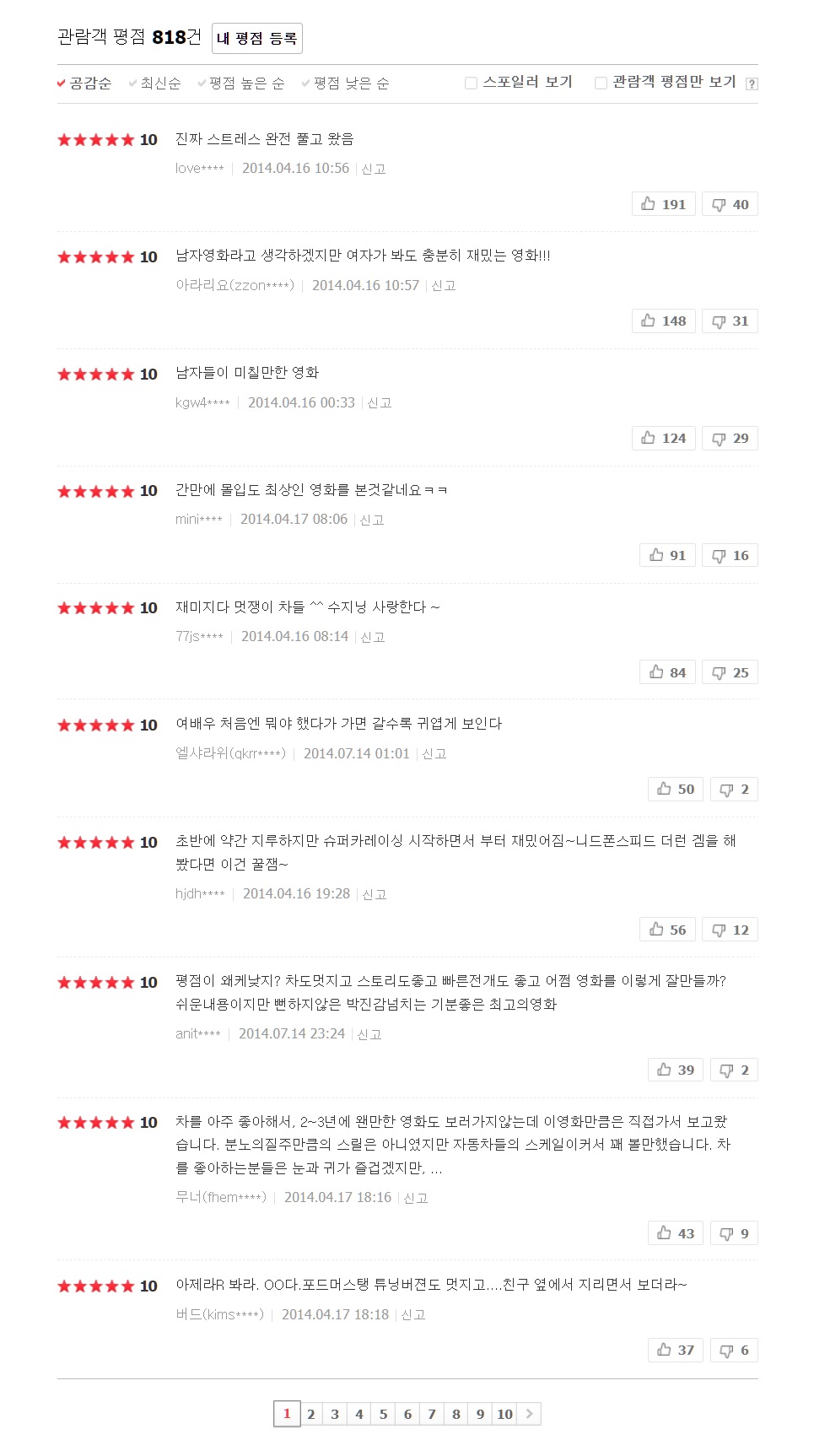Check 관람객 평점만 보기
Image resolution: width=814 pixels, height=1456 pixels.
click(x=601, y=83)
